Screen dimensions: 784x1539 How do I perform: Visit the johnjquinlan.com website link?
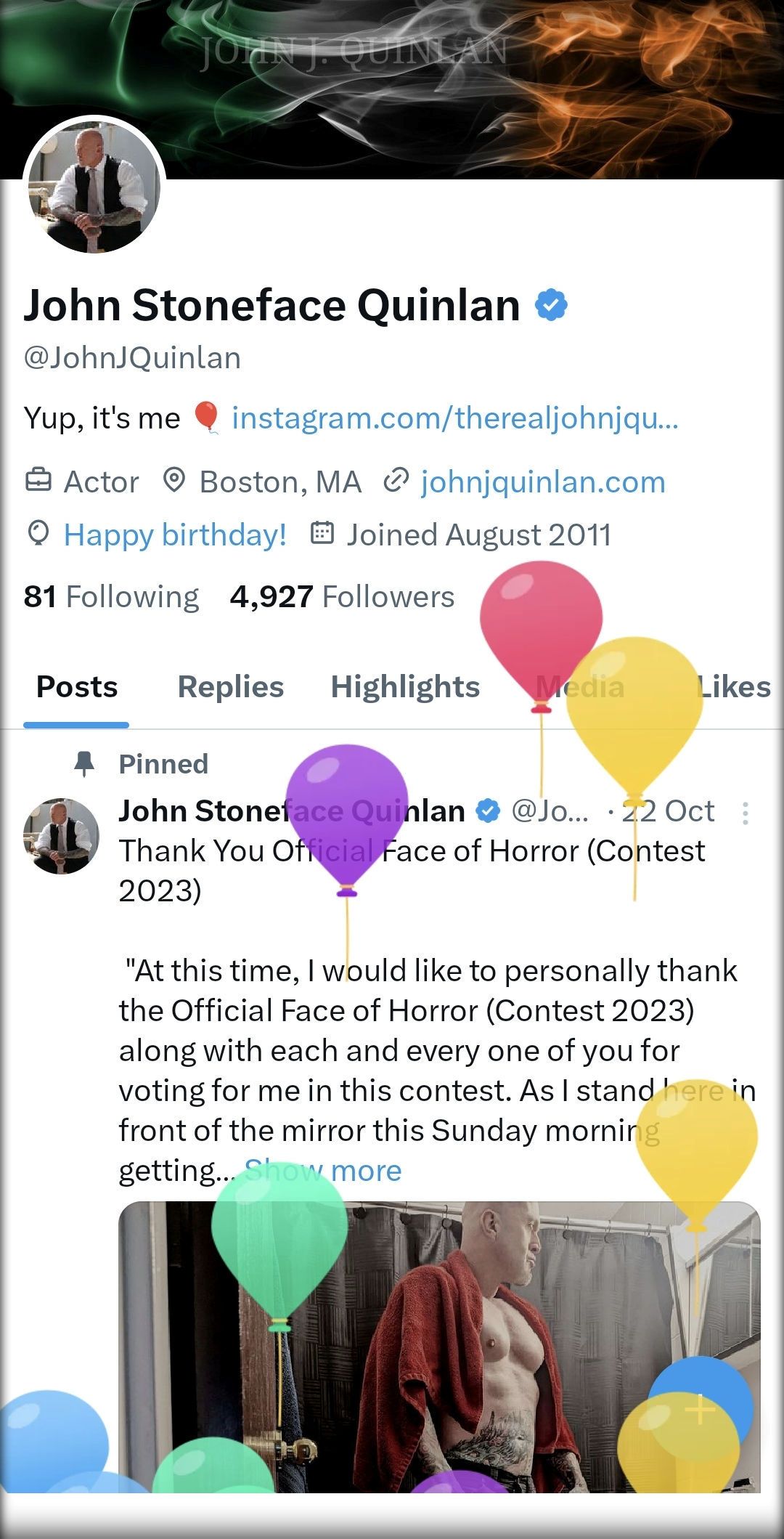tap(542, 482)
